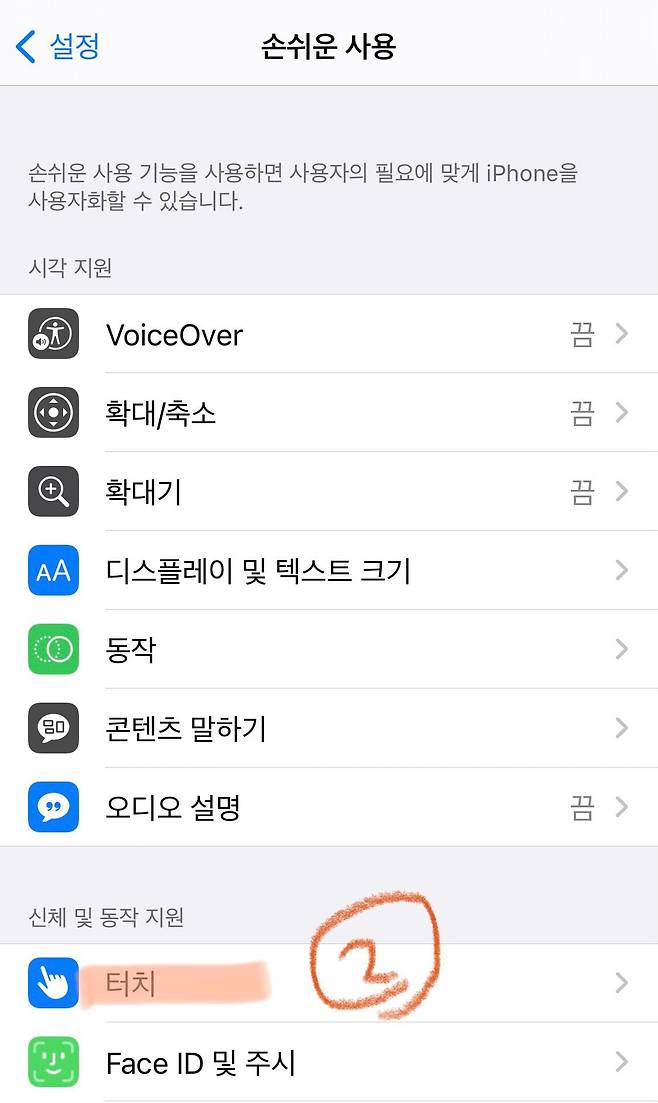
Task: Open 확대/축소 settings
Action: (x=328, y=413)
